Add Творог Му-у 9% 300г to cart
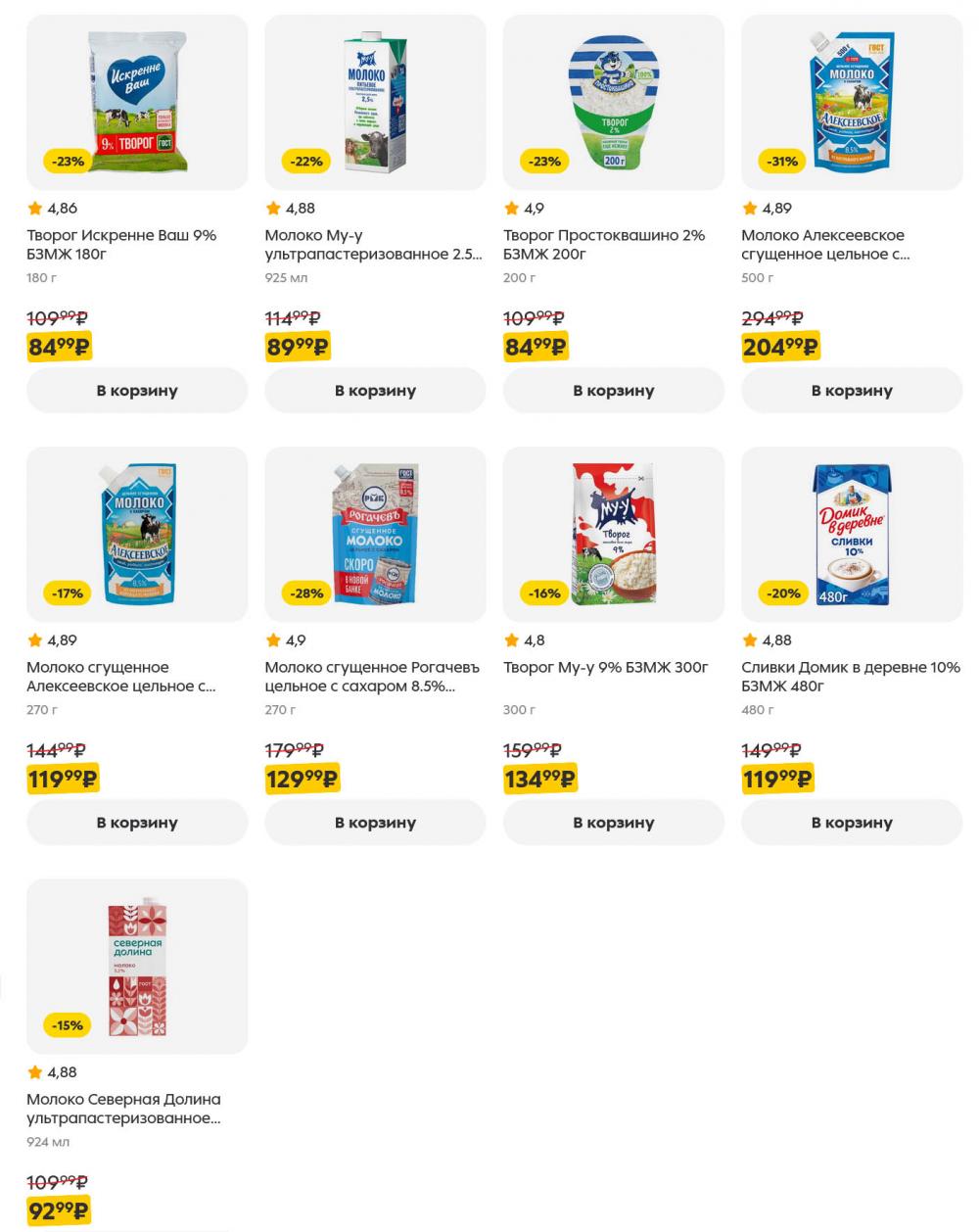The width and height of the screenshot is (979, 1232). click(613, 823)
